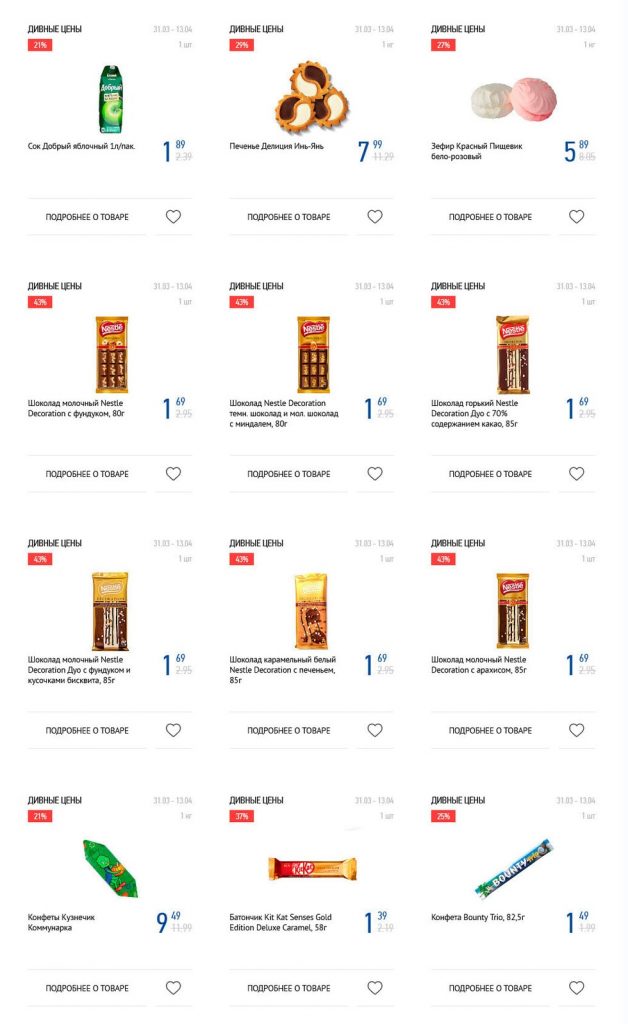This screenshot has width=628, height=1024.
Task: View details of карамельный белый Nestle с печеньем
Action: (288, 731)
